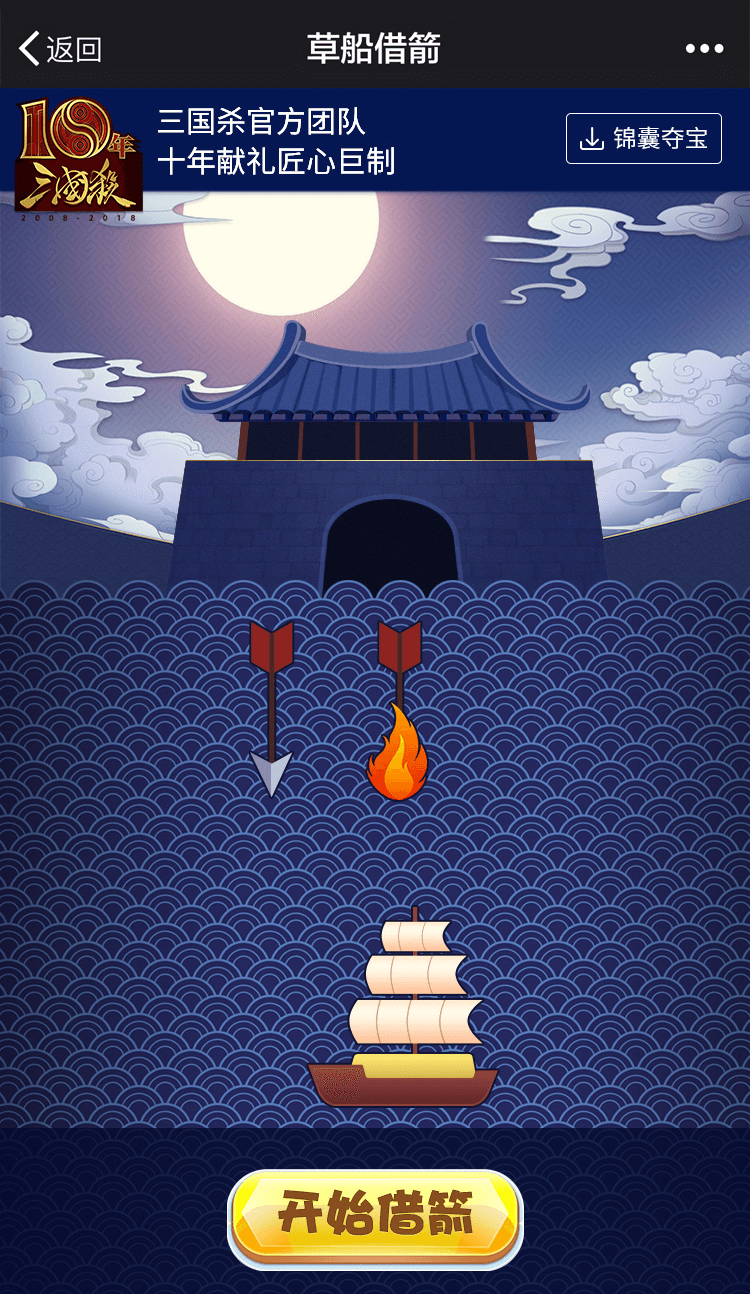The width and height of the screenshot is (750, 1294).
Task: Start the game with 开始借箭
Action: 375,1216
